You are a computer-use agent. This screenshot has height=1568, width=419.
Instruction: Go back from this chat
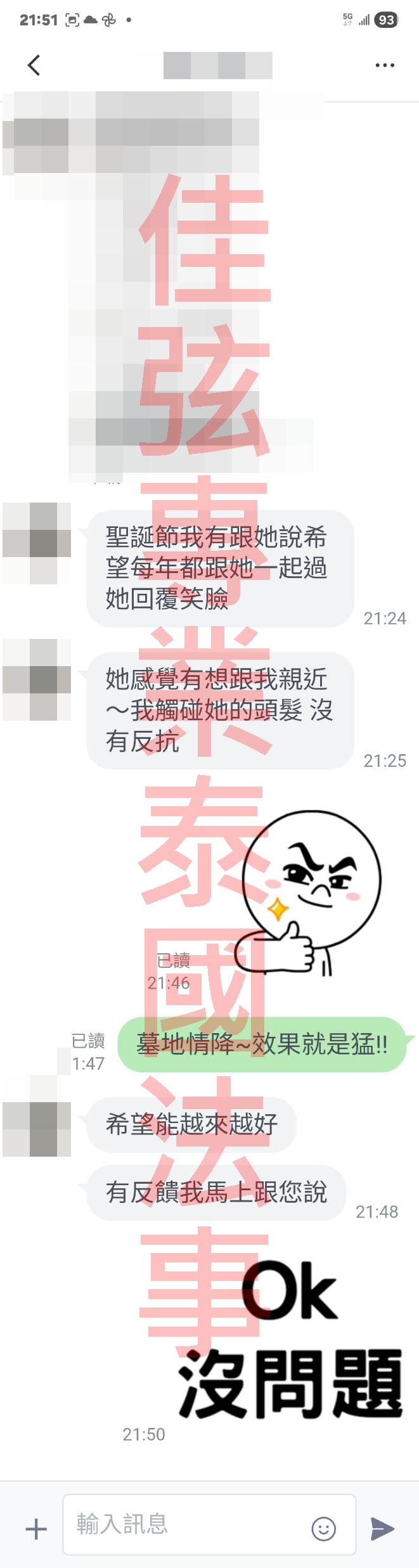34,65
